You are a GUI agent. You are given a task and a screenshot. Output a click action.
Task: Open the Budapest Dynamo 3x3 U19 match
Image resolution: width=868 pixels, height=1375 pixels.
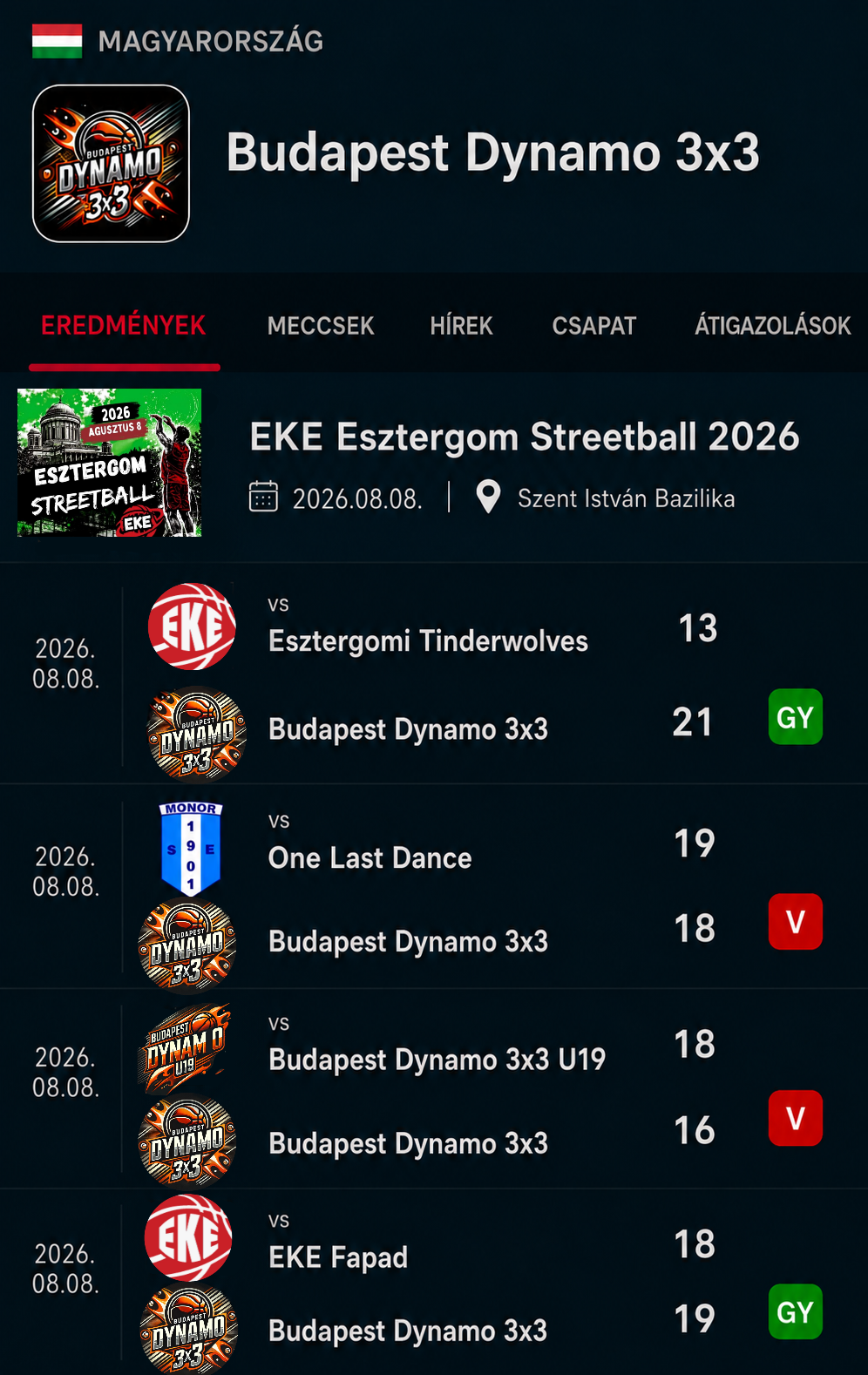[x=434, y=1089]
